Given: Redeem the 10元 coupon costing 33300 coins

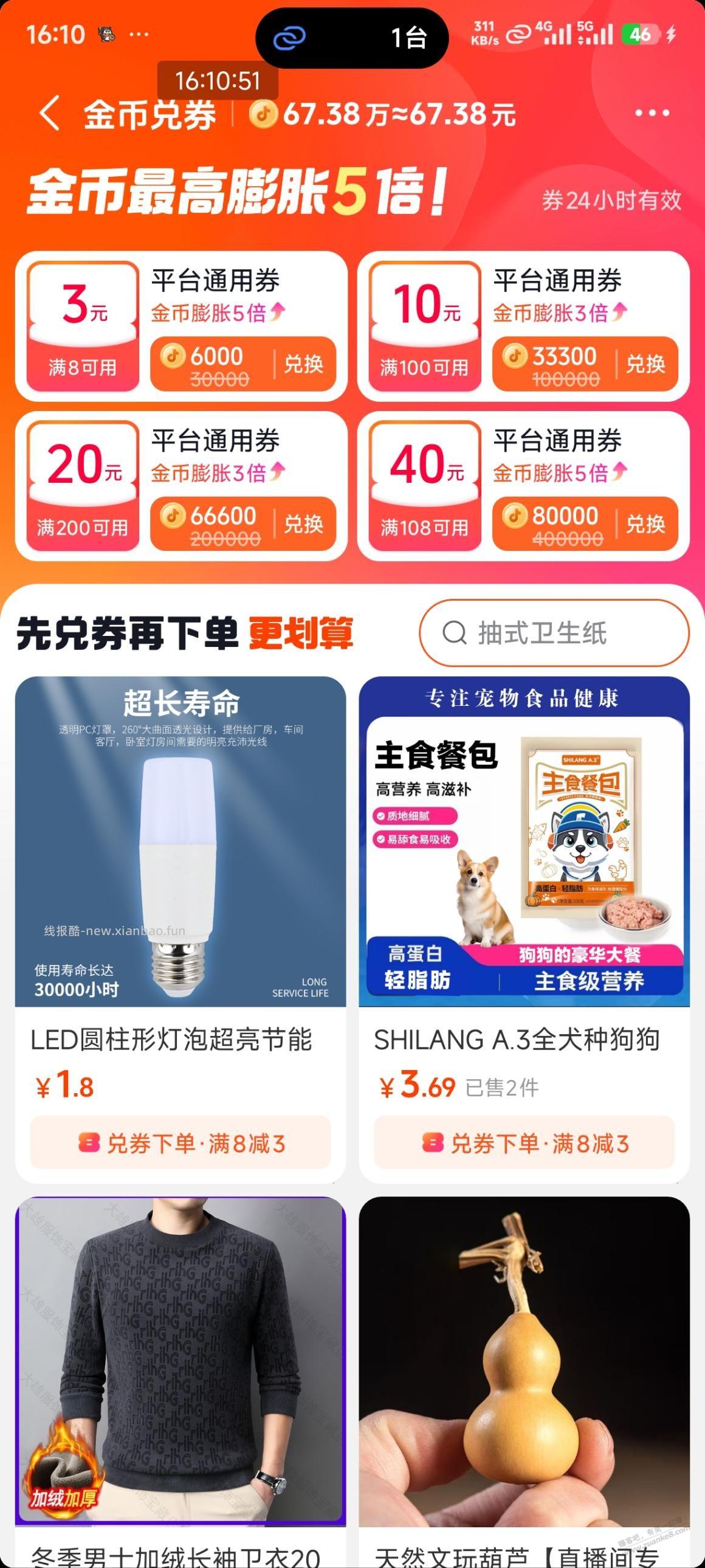Looking at the screenshot, I should click(x=647, y=364).
